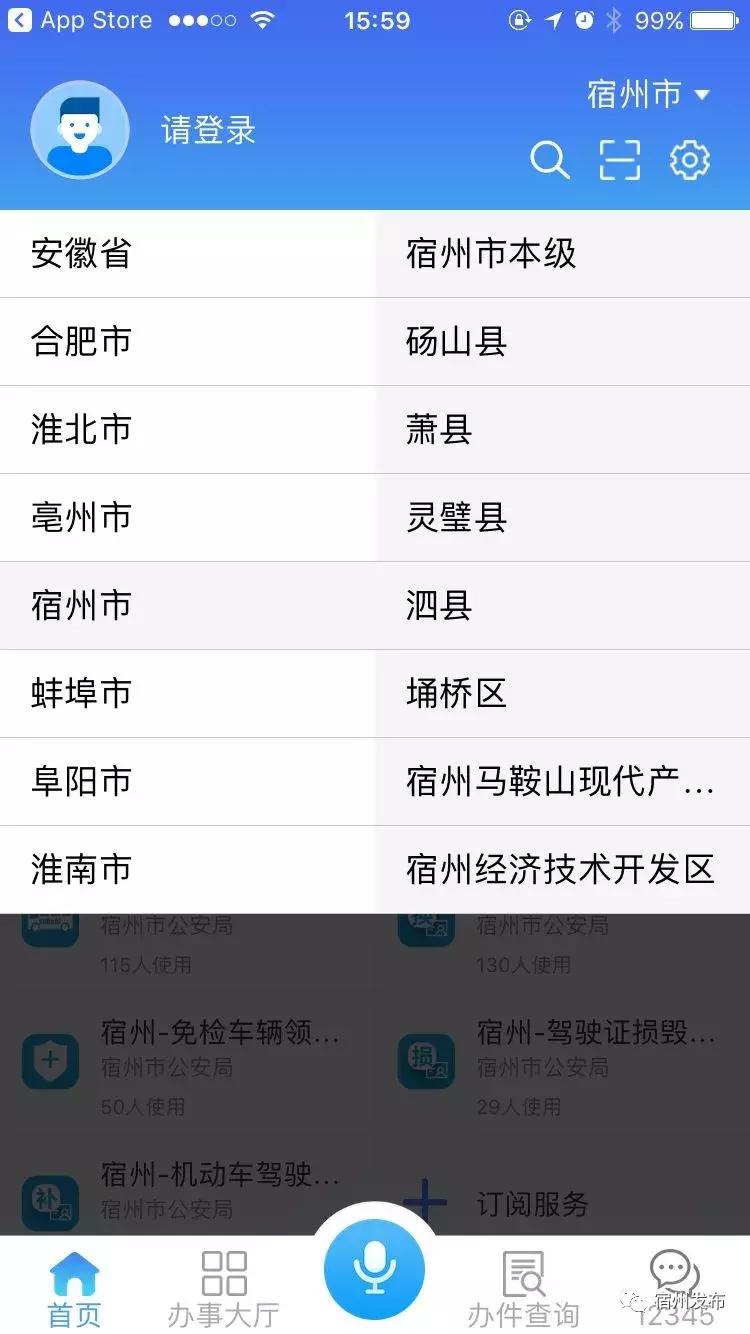This screenshot has height=1334, width=750.
Task: Tap the 12345 hotline chat icon
Action: (x=671, y=1271)
